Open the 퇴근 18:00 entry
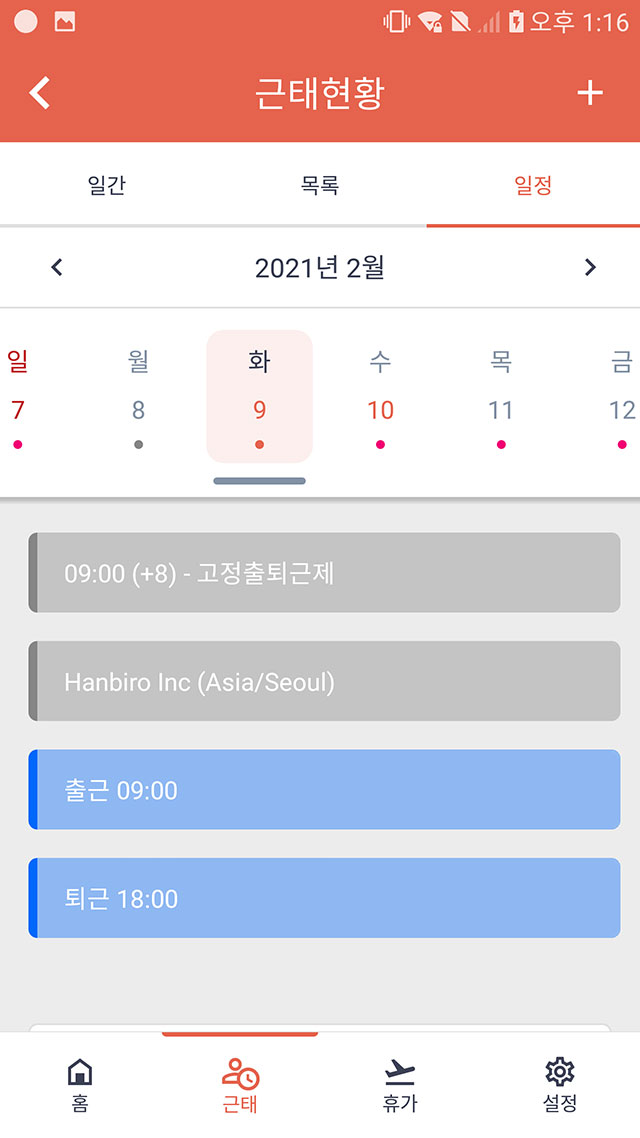The width and height of the screenshot is (640, 1138). point(324,898)
